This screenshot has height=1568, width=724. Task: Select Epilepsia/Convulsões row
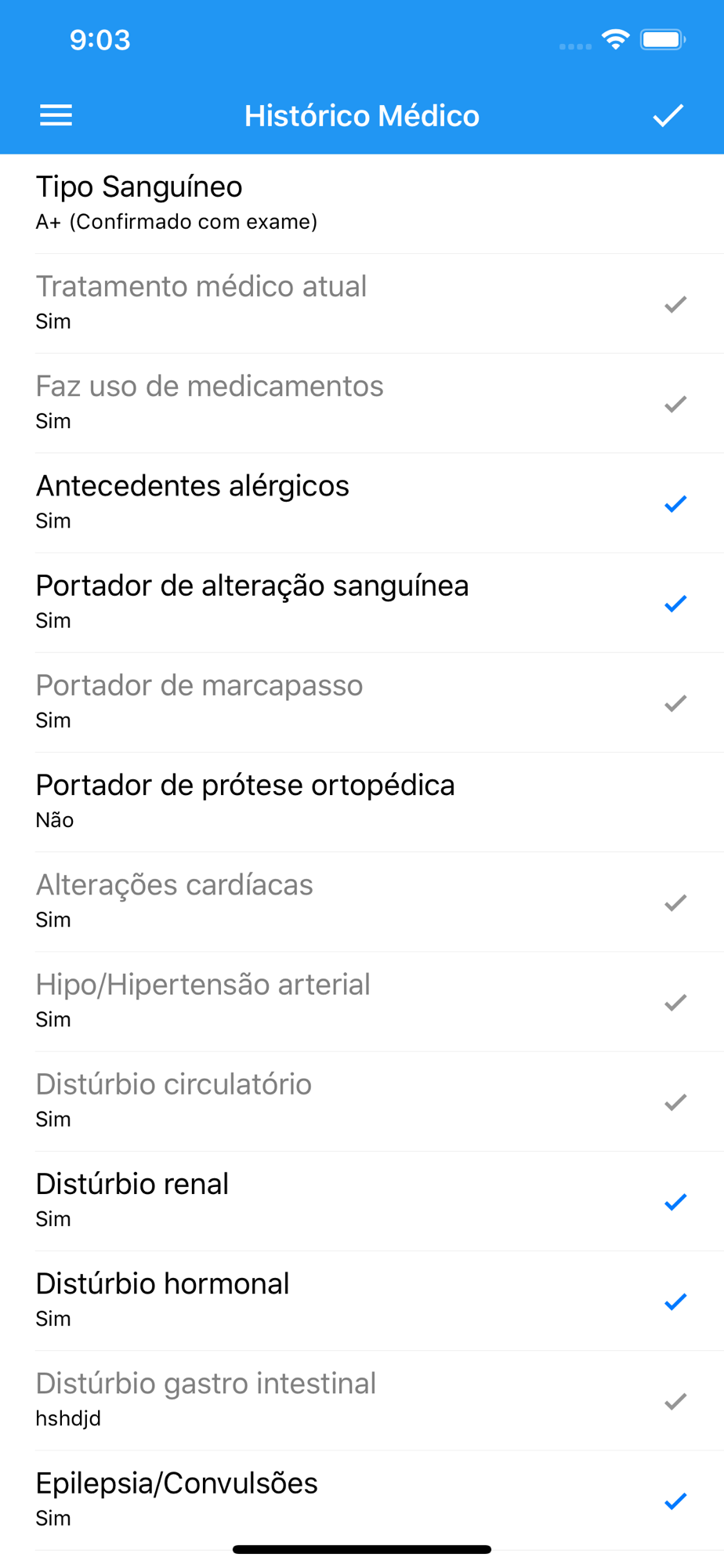point(362,1499)
